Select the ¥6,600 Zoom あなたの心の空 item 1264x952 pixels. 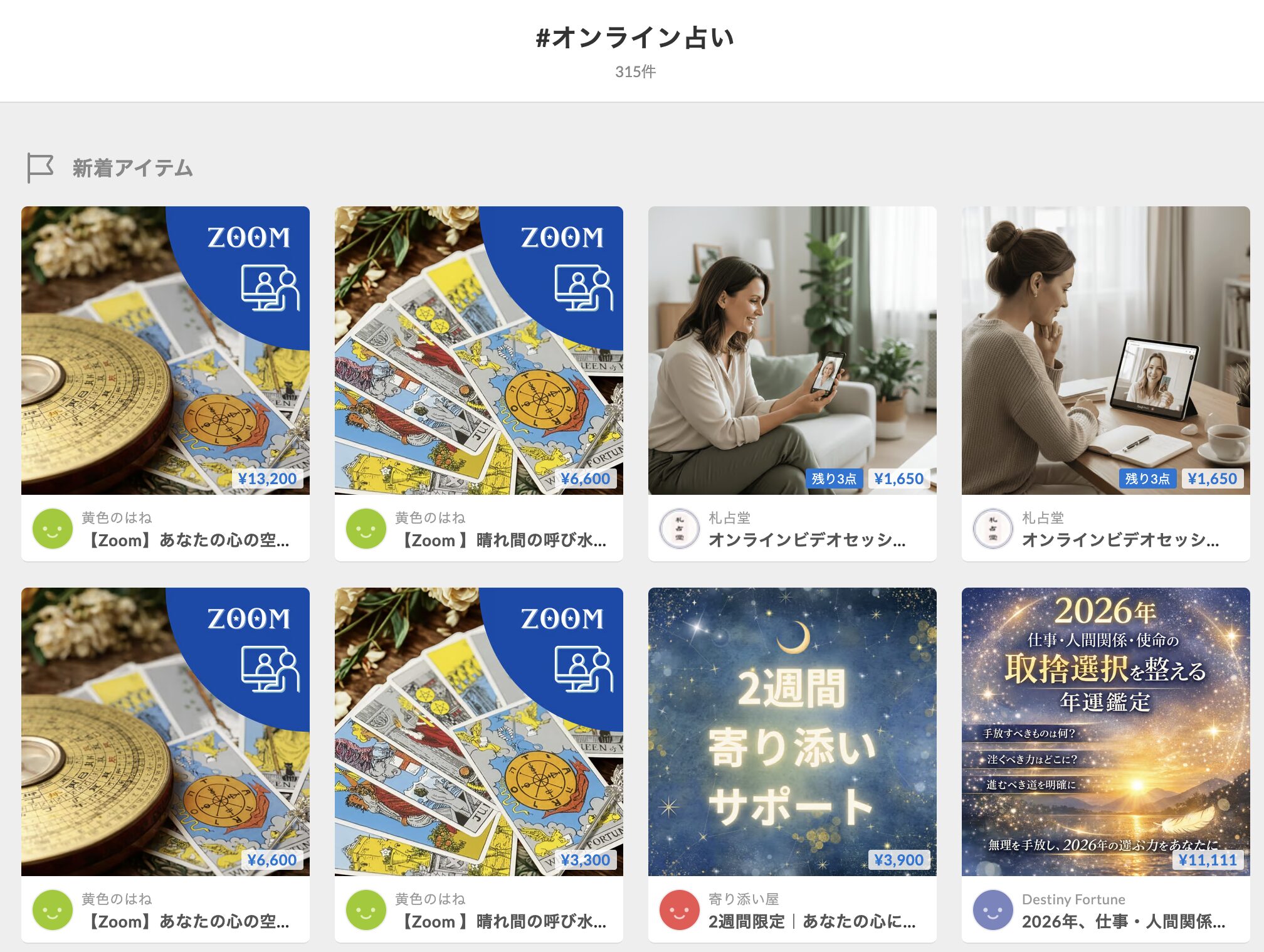pos(166,731)
